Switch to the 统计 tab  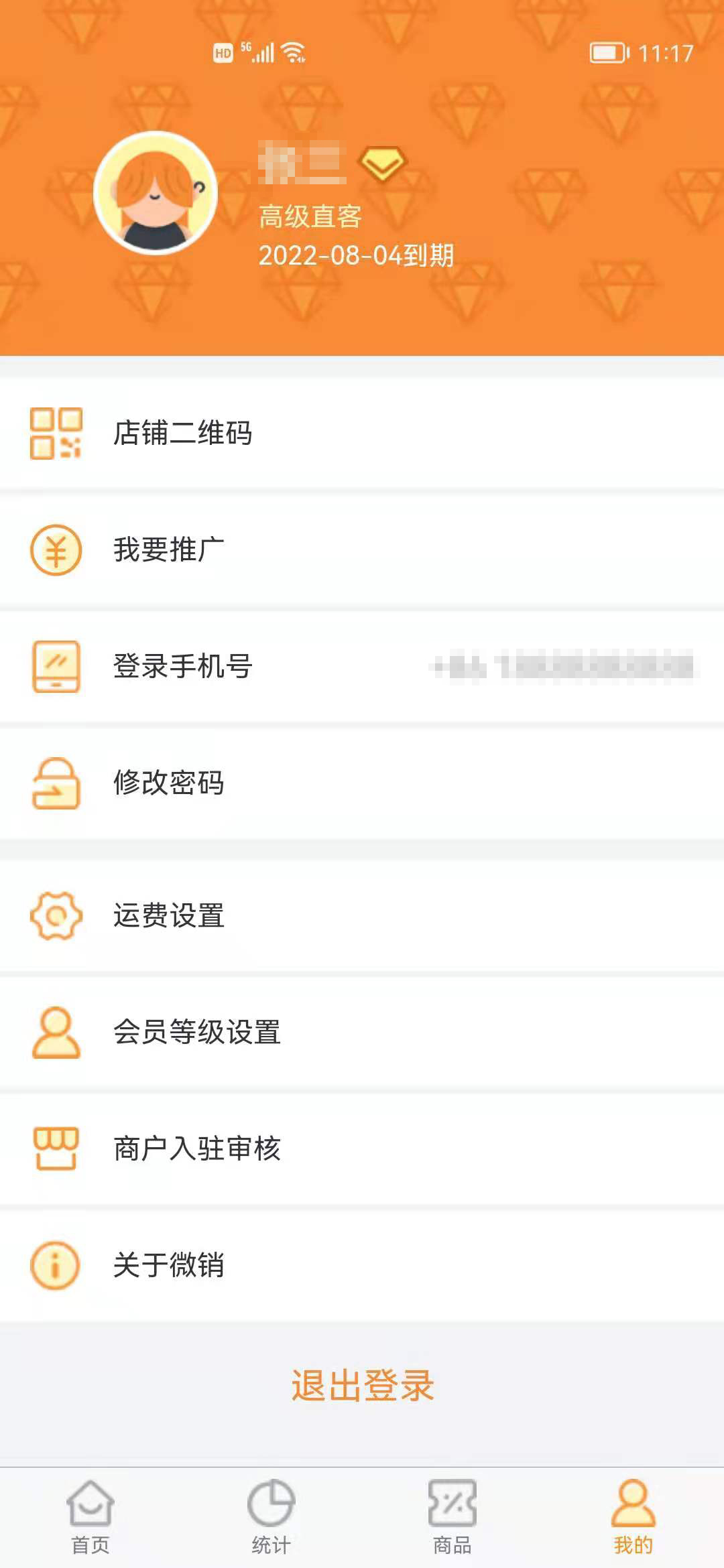[x=271, y=1517]
